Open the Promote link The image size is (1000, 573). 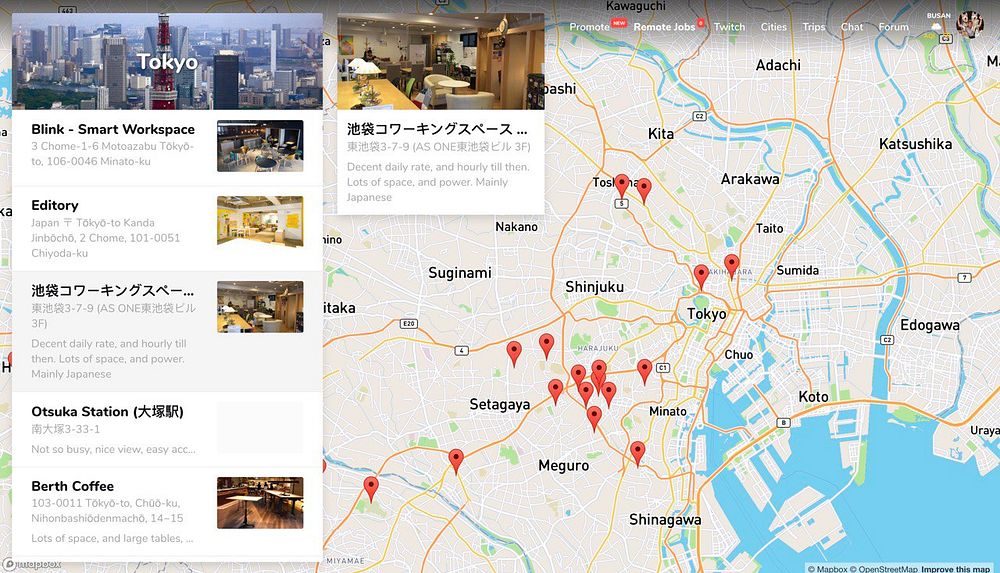(589, 27)
